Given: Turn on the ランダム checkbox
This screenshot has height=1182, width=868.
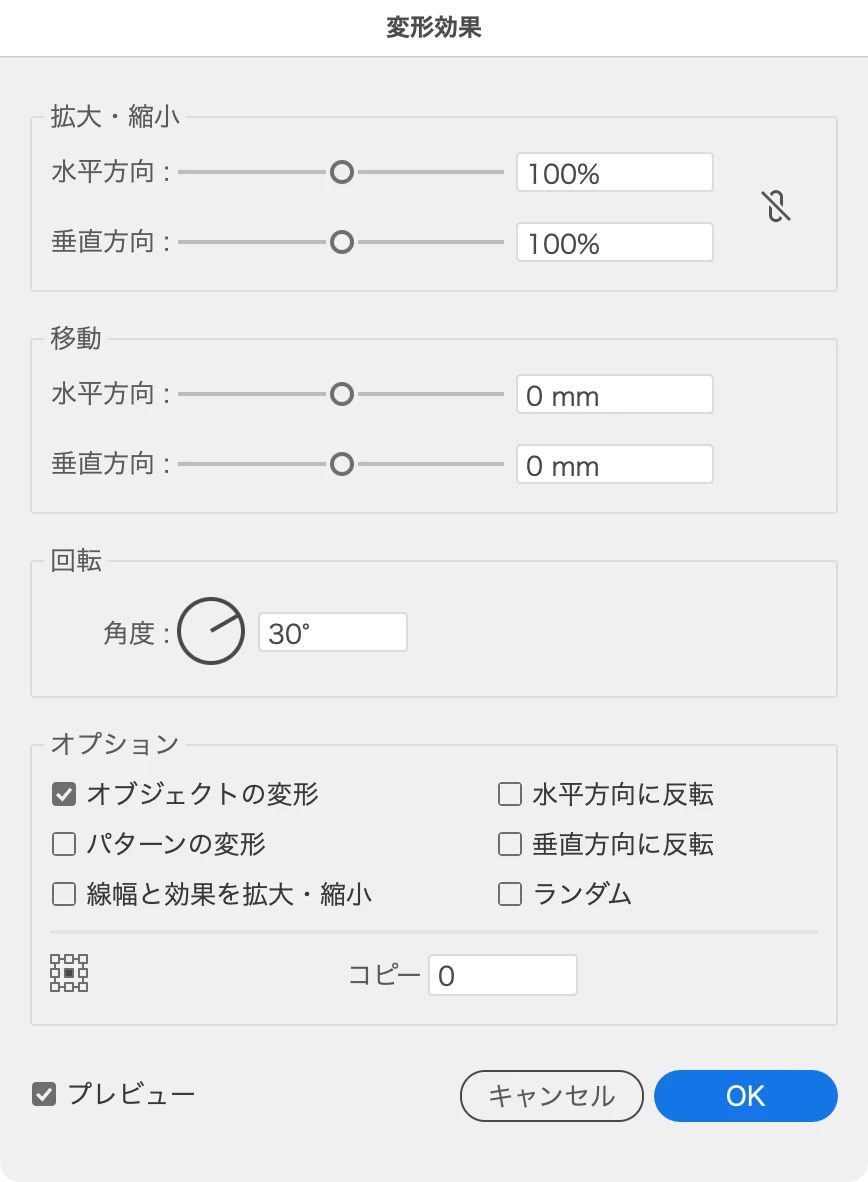Looking at the screenshot, I should pyautogui.click(x=510, y=894).
